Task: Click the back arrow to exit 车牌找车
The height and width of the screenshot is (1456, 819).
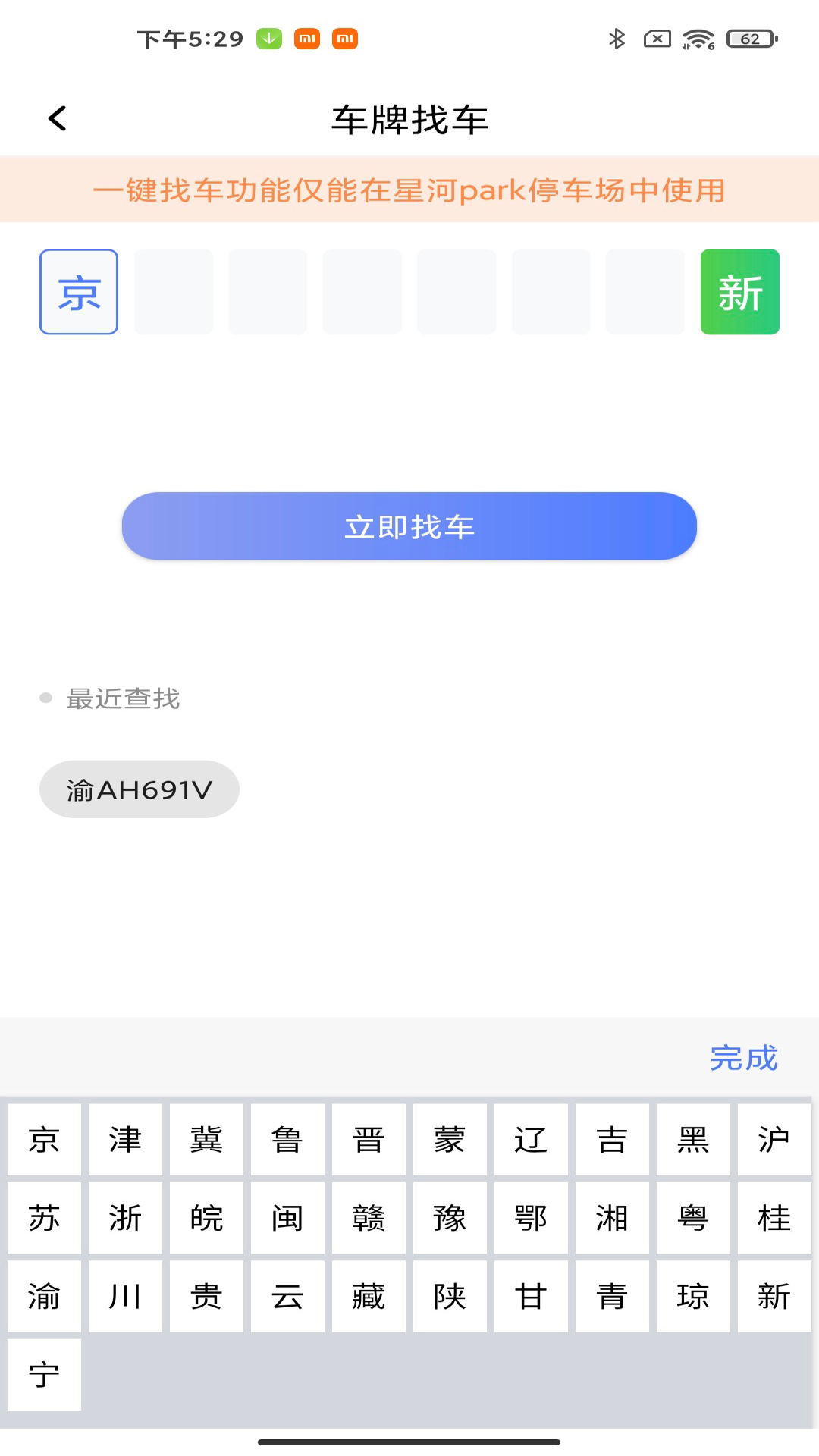Action: tap(55, 118)
